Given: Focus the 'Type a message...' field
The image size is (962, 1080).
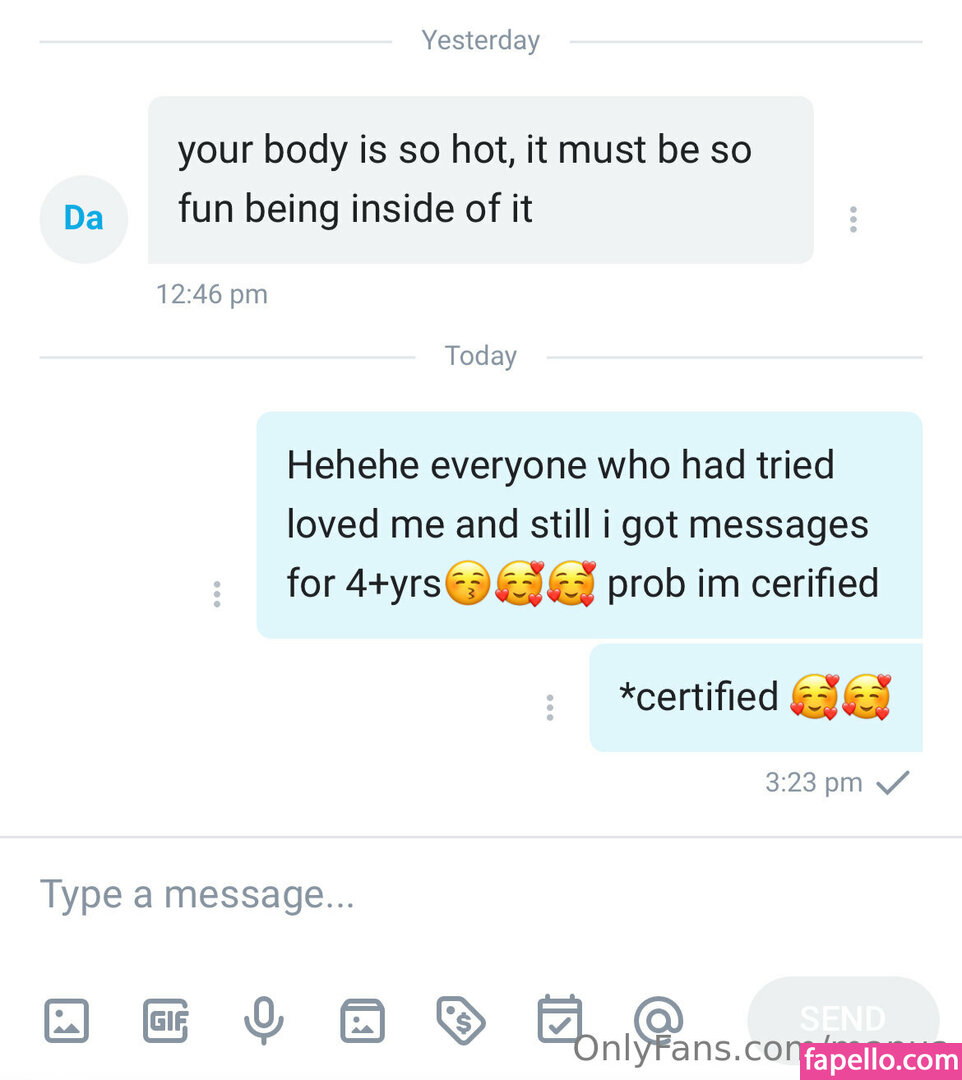Looking at the screenshot, I should click(480, 894).
